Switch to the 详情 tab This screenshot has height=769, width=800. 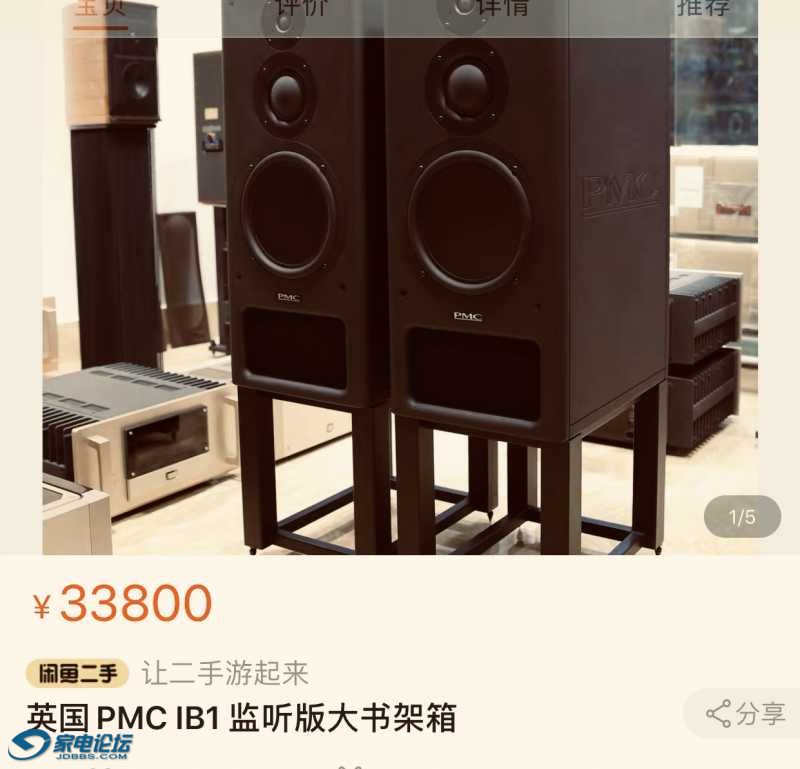[x=501, y=8]
